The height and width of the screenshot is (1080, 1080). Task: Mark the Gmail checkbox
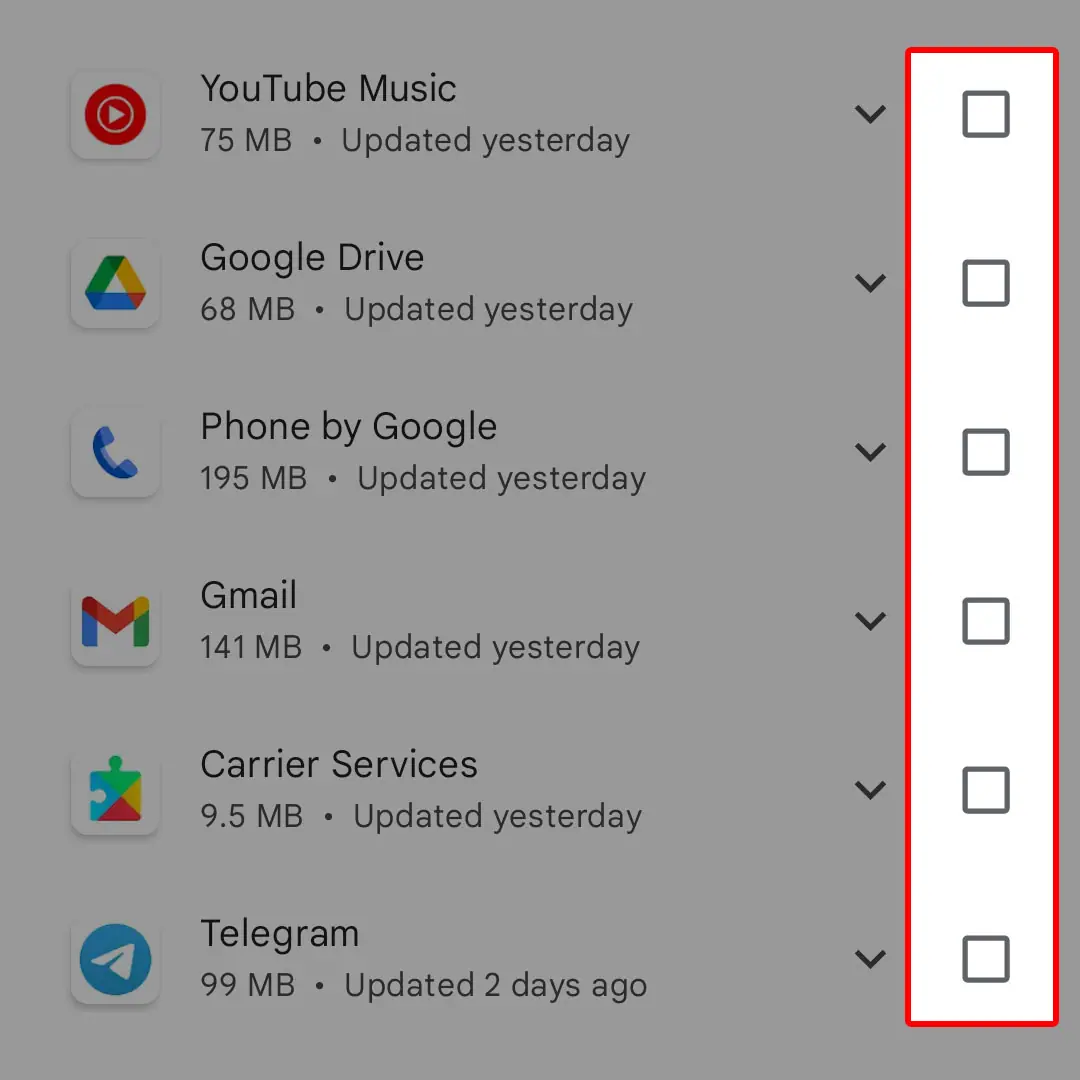(985, 621)
